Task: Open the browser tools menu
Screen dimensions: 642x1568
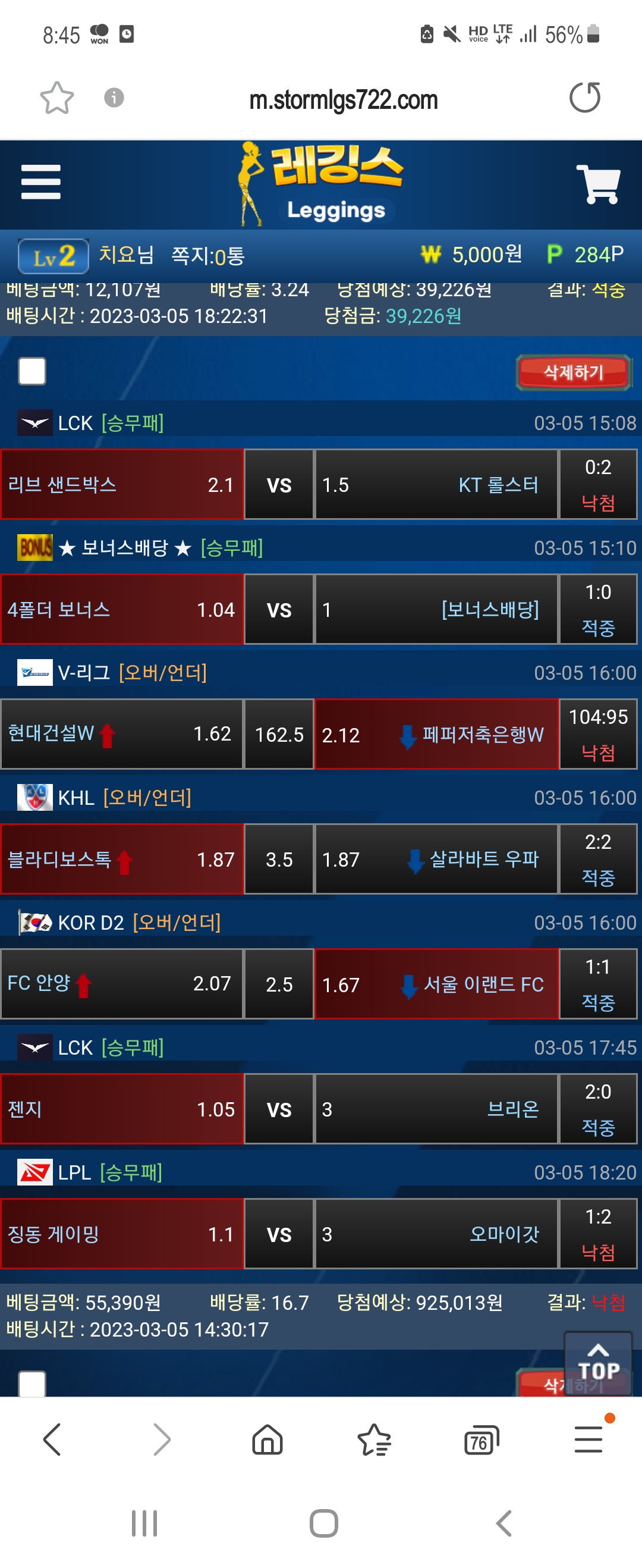Action: tap(588, 1440)
